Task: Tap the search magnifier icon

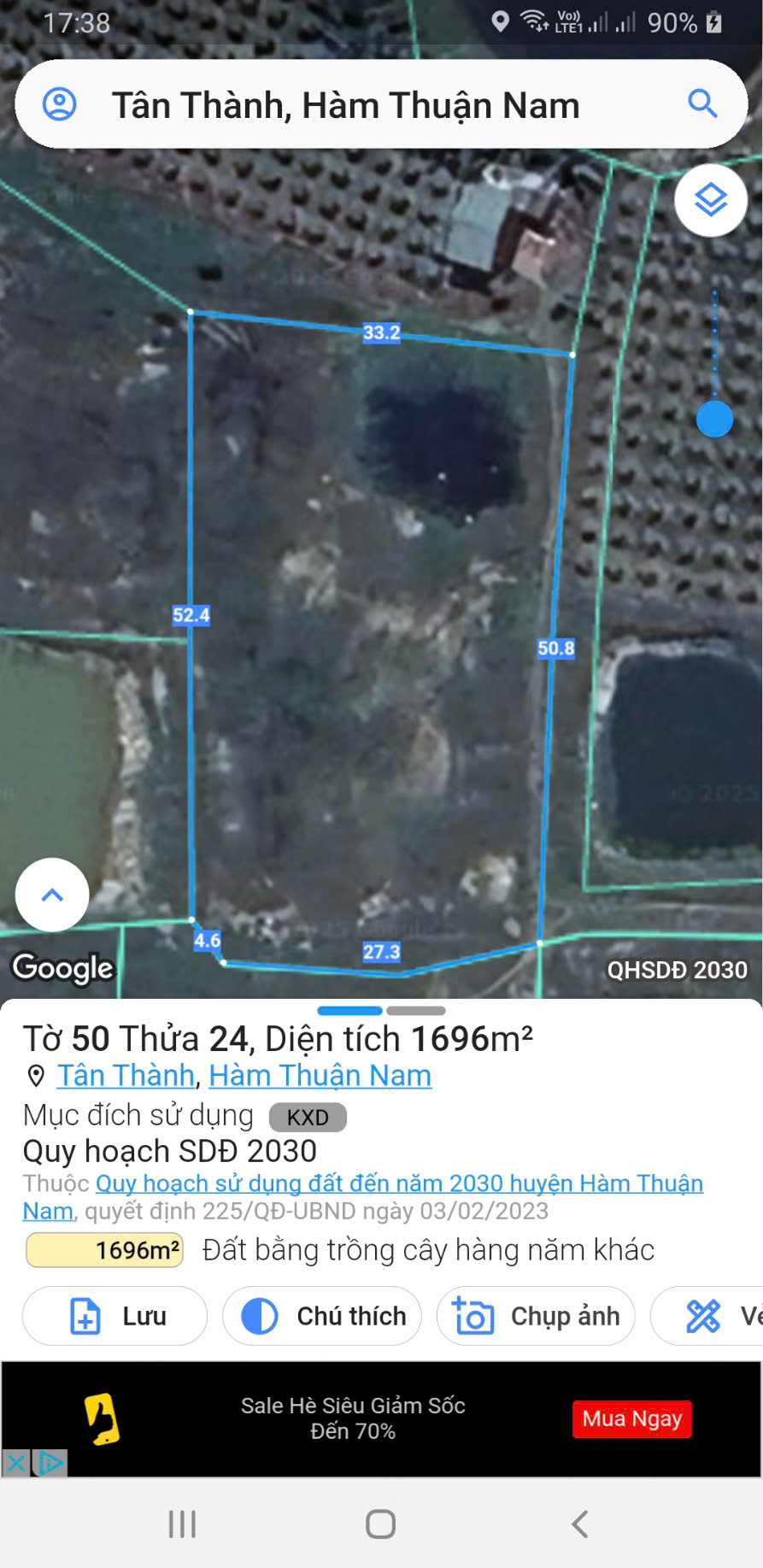Action: pos(702,104)
